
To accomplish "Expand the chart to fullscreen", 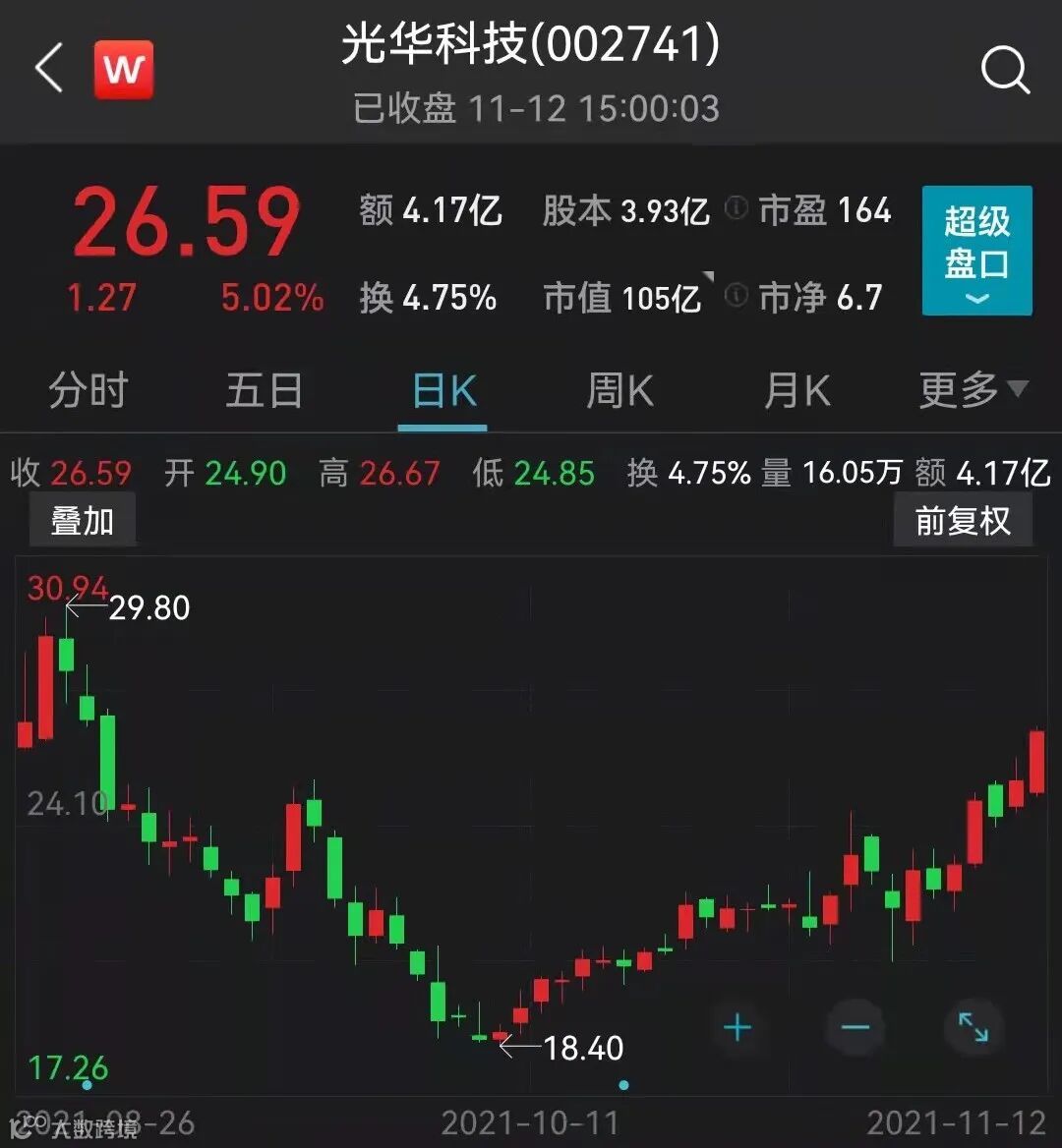I will [x=973, y=1028].
